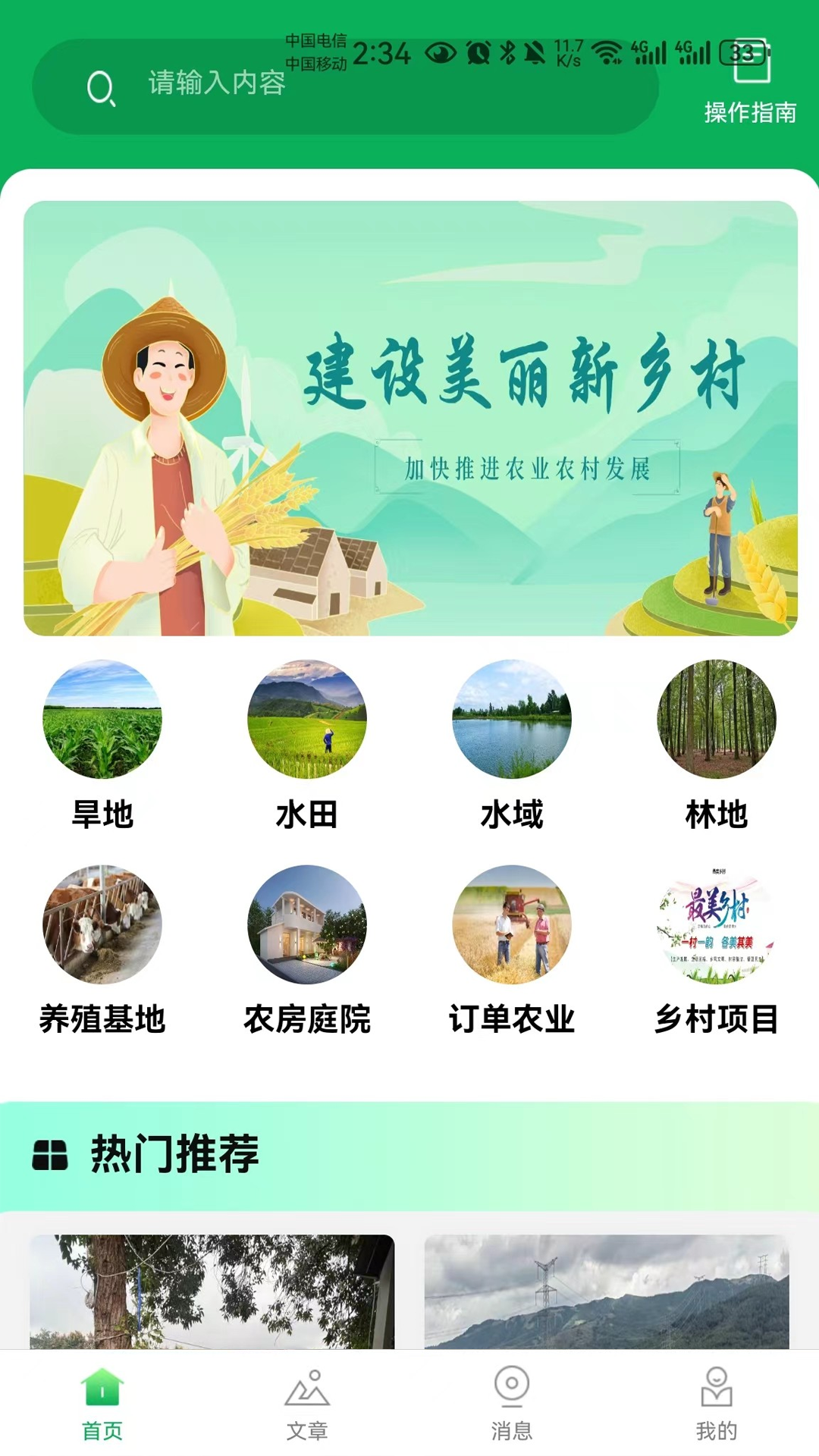Open the 操作指南 guide
This screenshot has width=819, height=1456.
coord(750,85)
